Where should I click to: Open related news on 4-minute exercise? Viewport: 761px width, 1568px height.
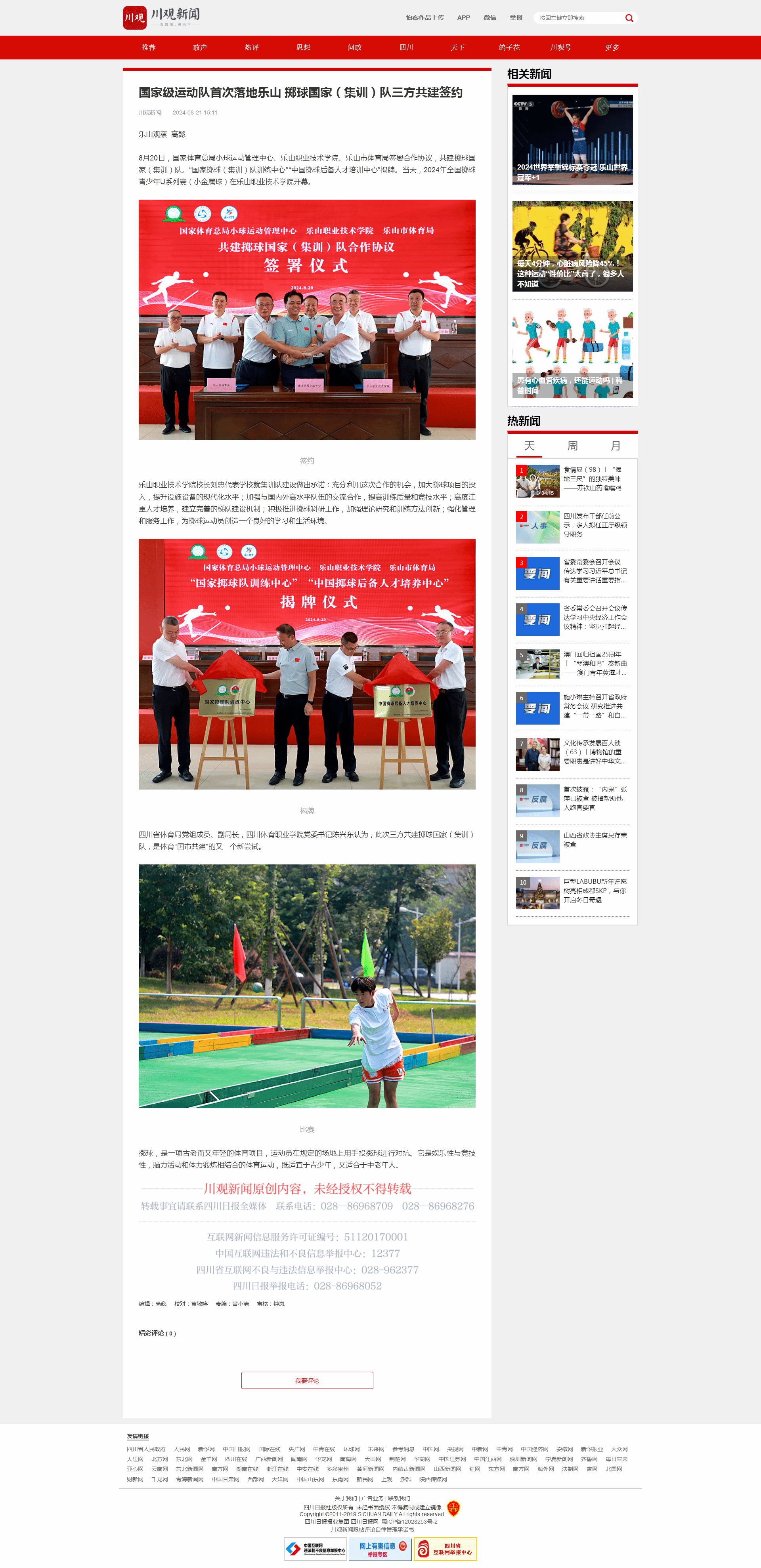pos(572,246)
